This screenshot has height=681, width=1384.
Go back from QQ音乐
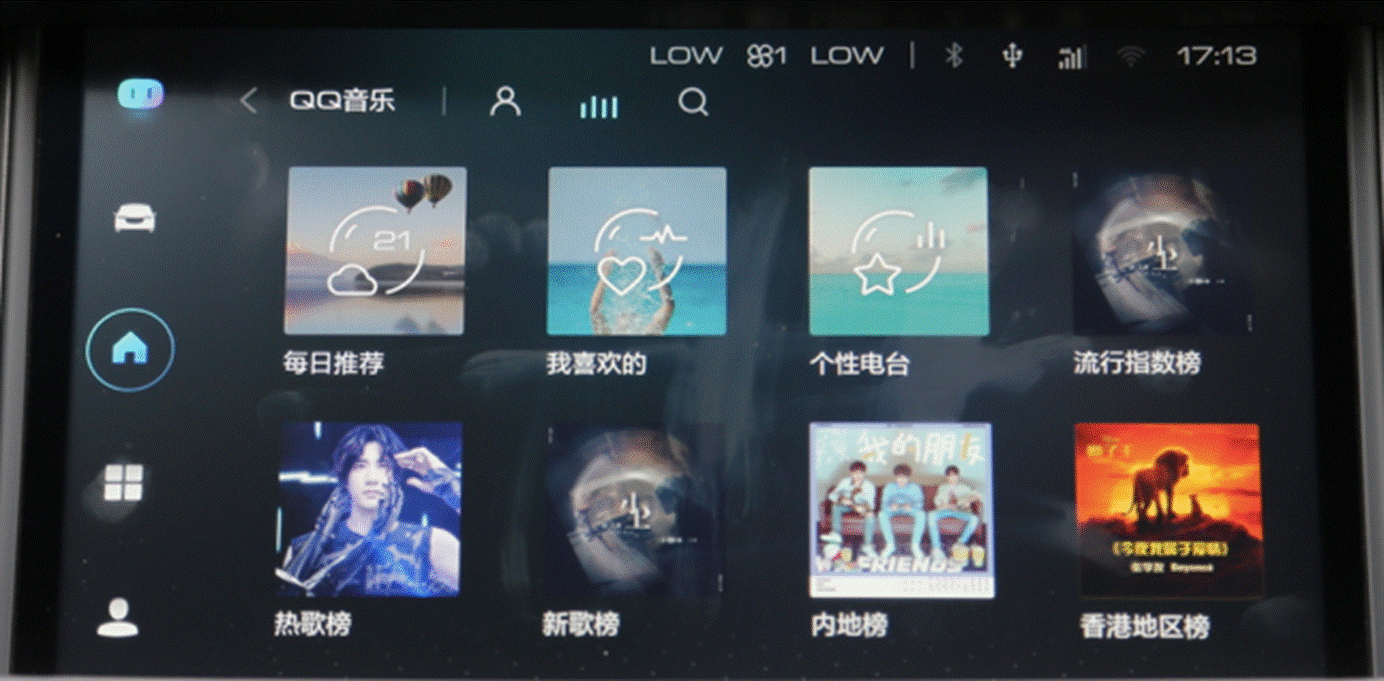(250, 101)
